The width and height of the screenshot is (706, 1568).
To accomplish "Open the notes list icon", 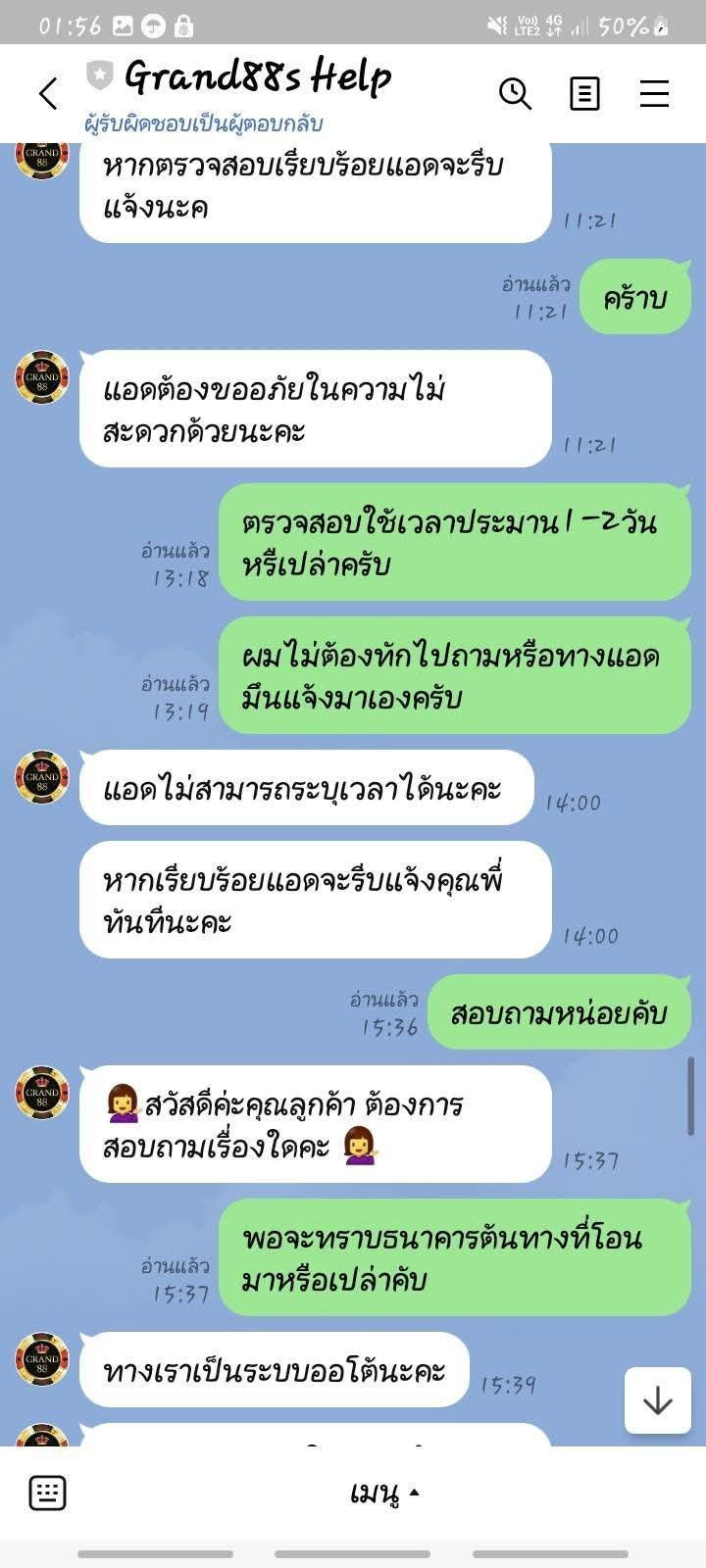I will pyautogui.click(x=584, y=94).
